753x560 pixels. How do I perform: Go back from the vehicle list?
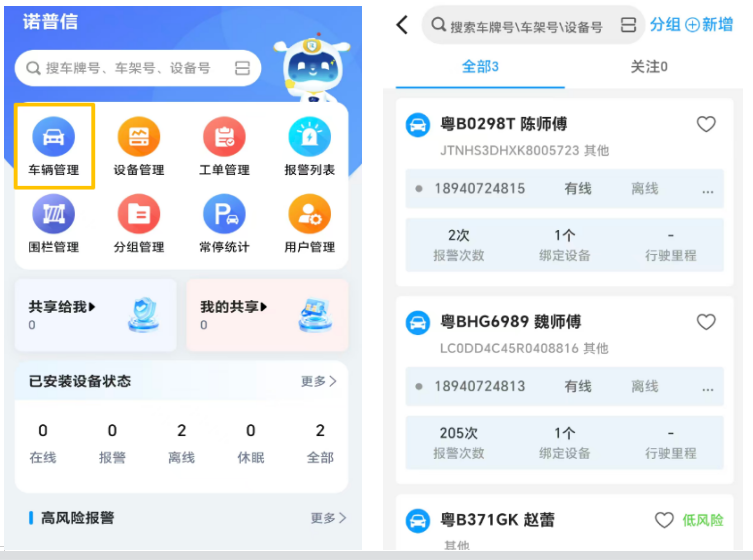[402, 25]
